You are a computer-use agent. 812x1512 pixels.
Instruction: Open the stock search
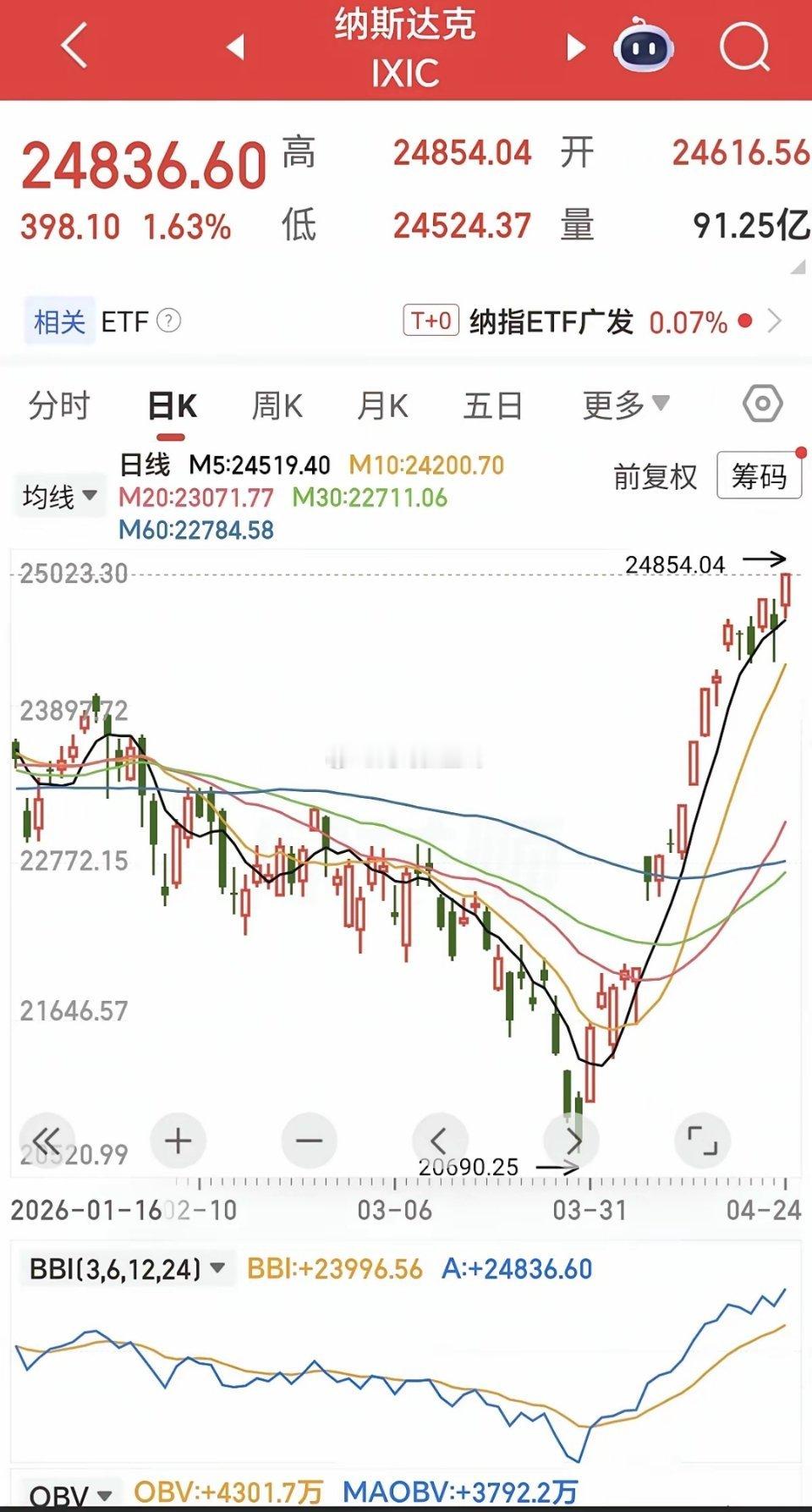742,47
